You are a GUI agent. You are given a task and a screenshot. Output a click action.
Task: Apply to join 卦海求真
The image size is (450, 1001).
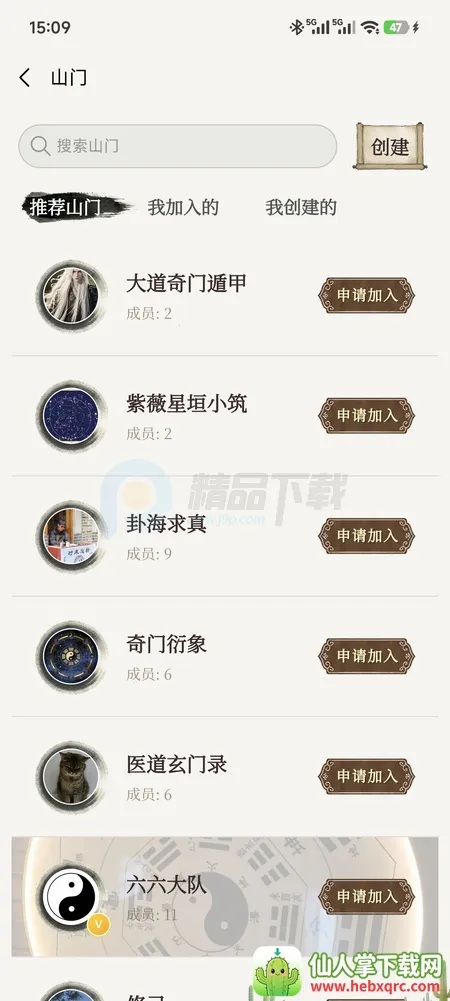366,536
